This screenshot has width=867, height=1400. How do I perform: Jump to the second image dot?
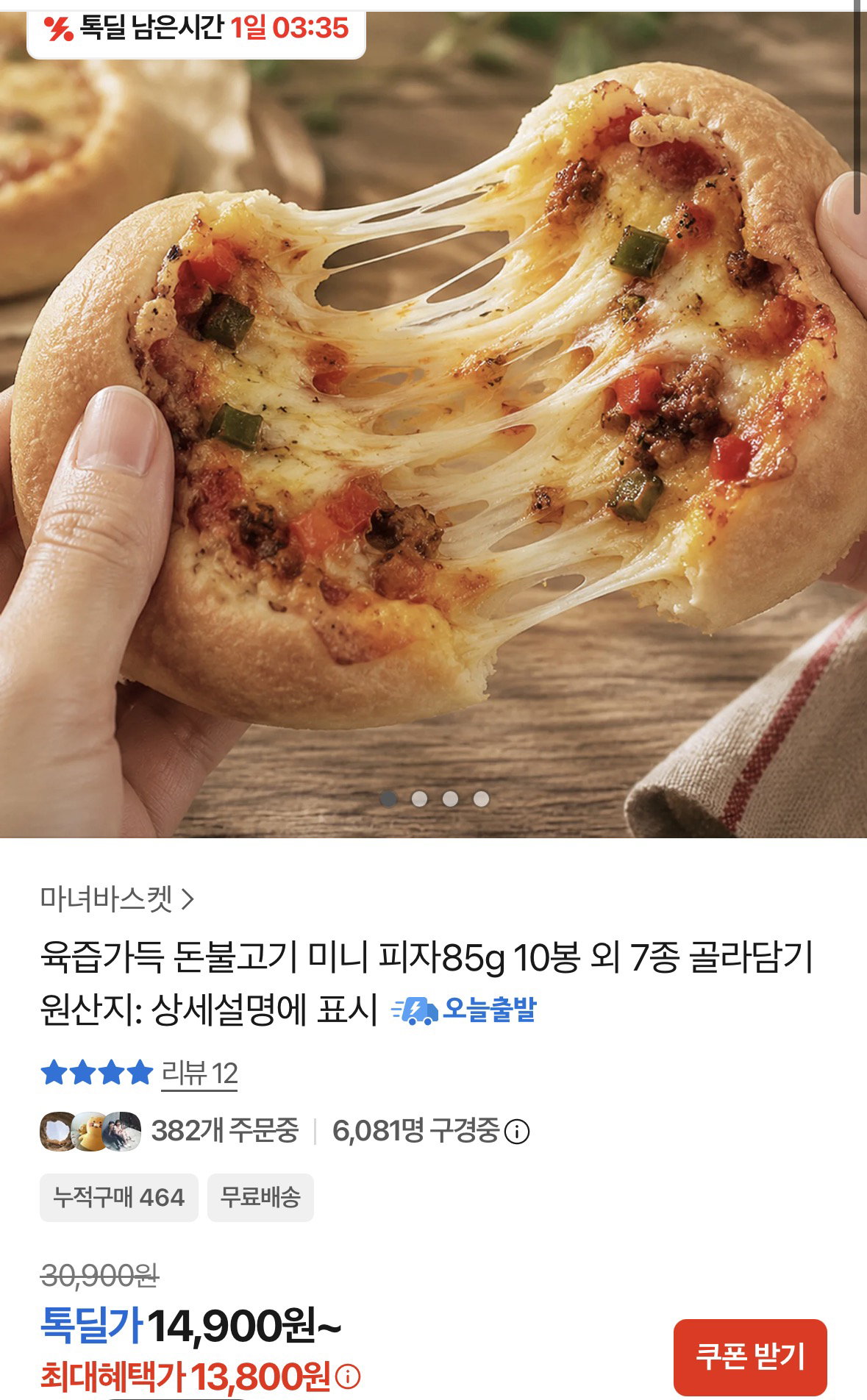(x=419, y=799)
